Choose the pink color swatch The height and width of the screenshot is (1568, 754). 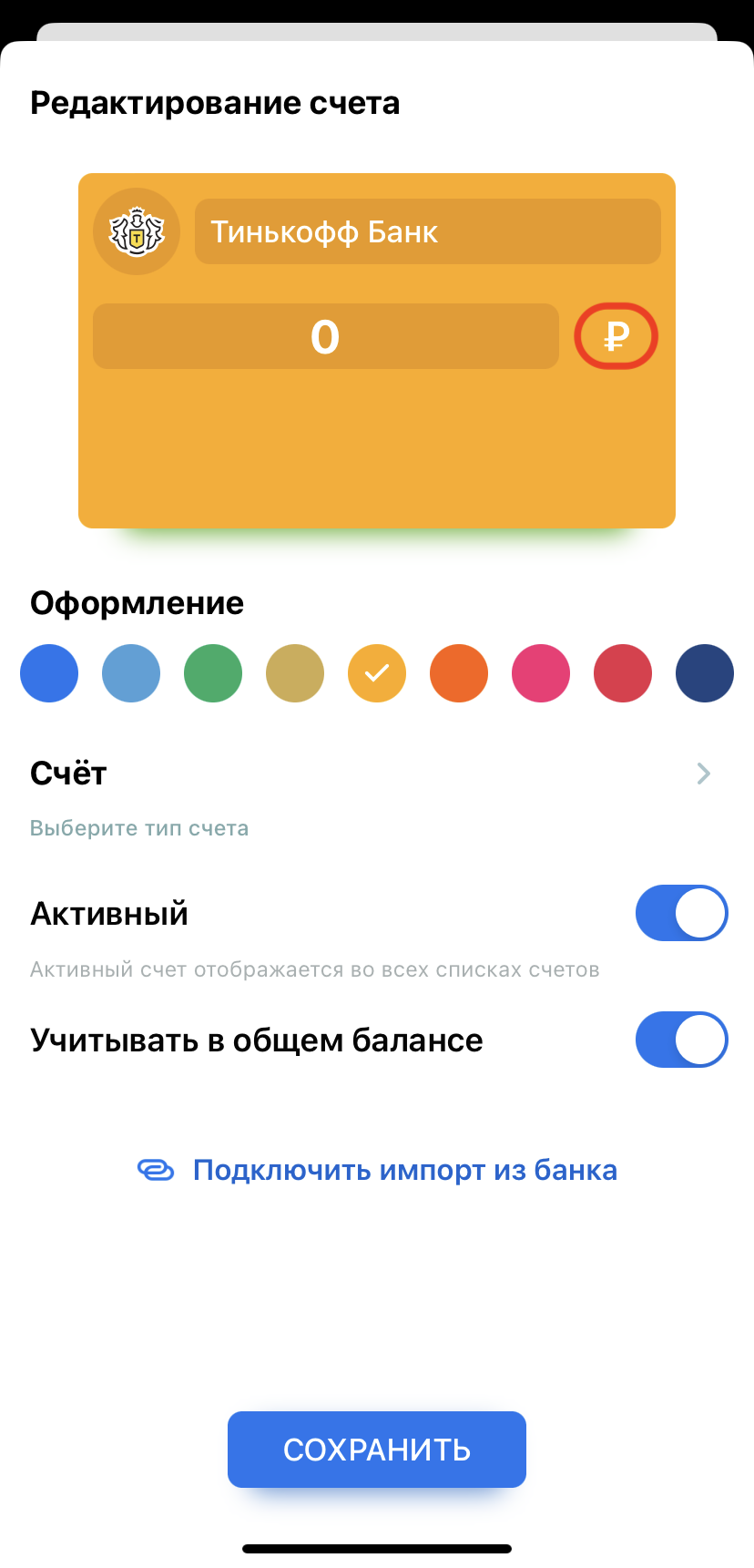point(541,673)
